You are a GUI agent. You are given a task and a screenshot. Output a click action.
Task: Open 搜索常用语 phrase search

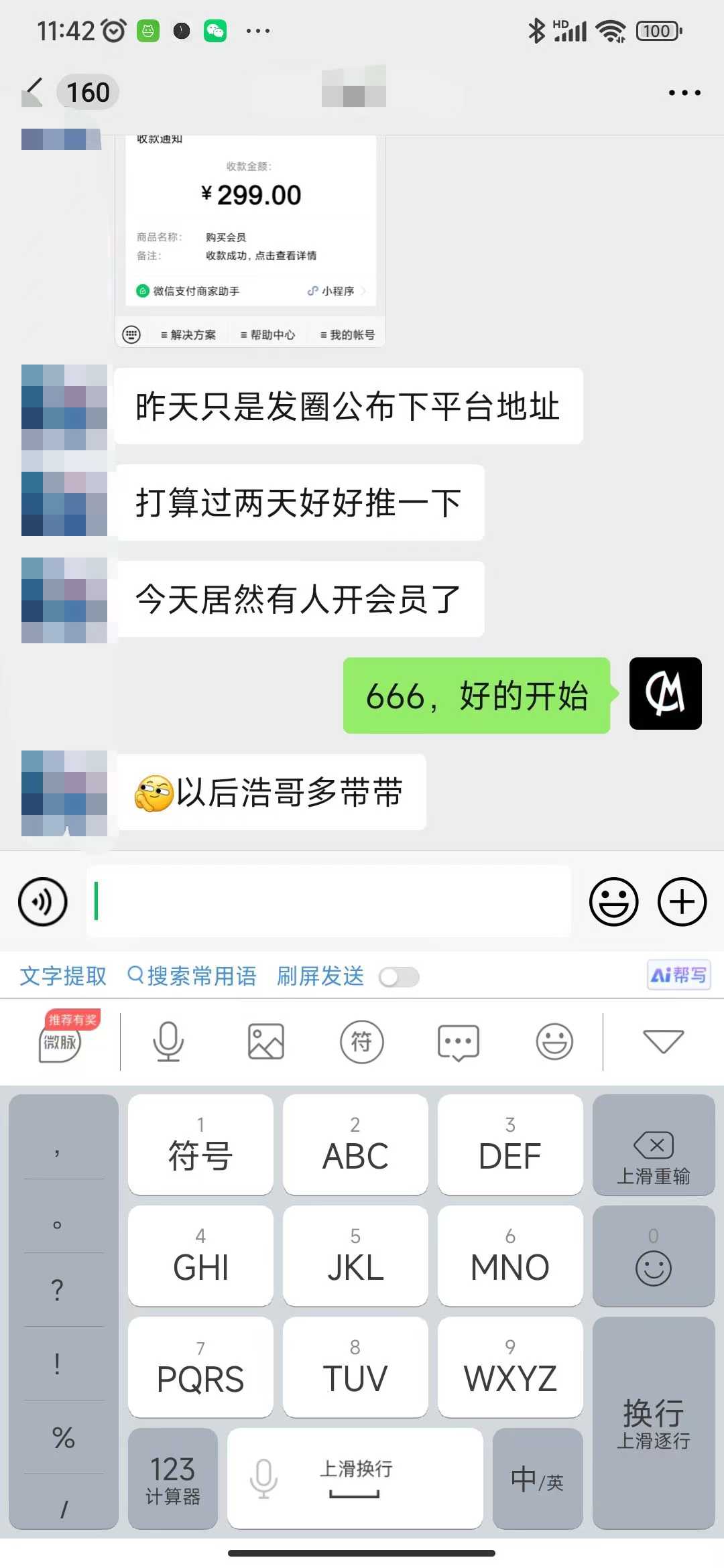click(x=192, y=976)
